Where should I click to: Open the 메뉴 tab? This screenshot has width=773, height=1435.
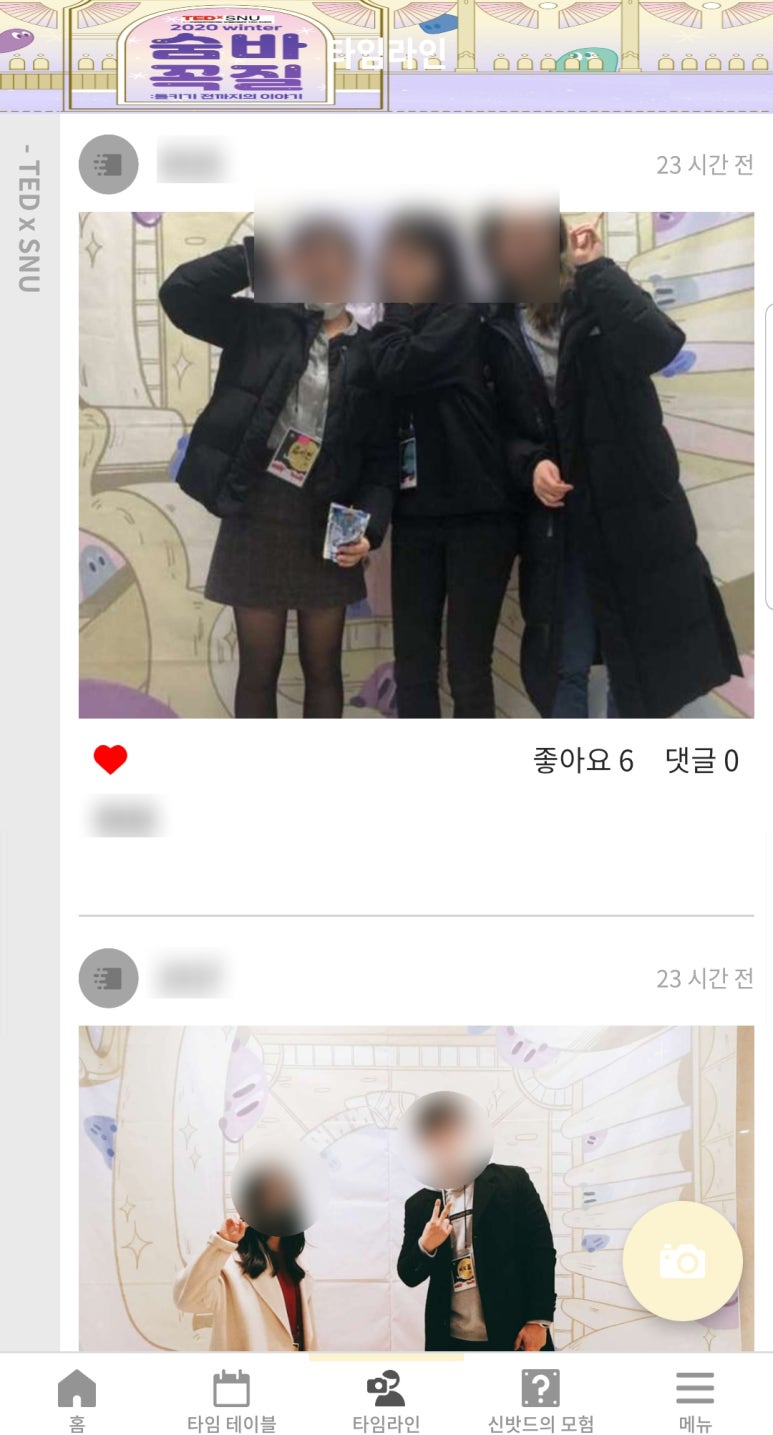pos(695,1400)
